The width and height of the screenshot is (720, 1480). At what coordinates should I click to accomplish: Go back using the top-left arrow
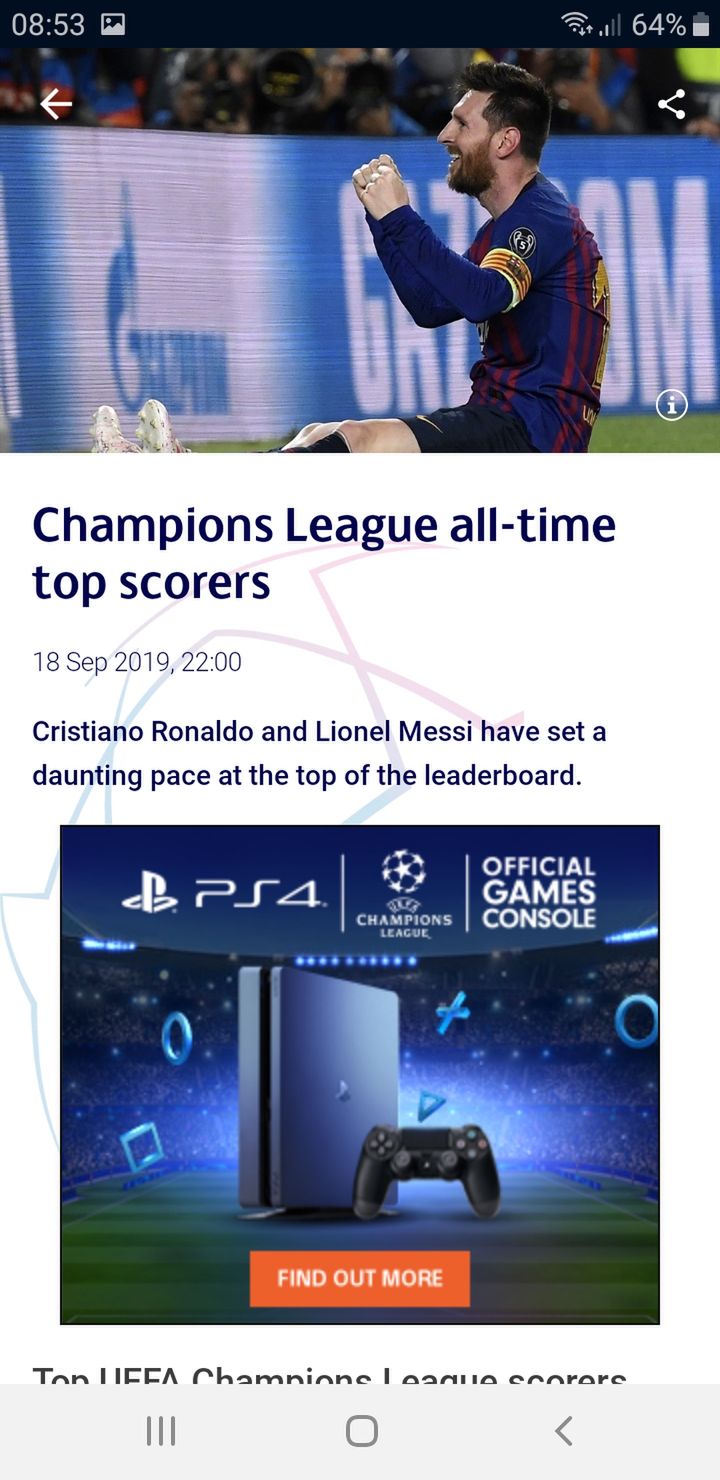point(56,104)
